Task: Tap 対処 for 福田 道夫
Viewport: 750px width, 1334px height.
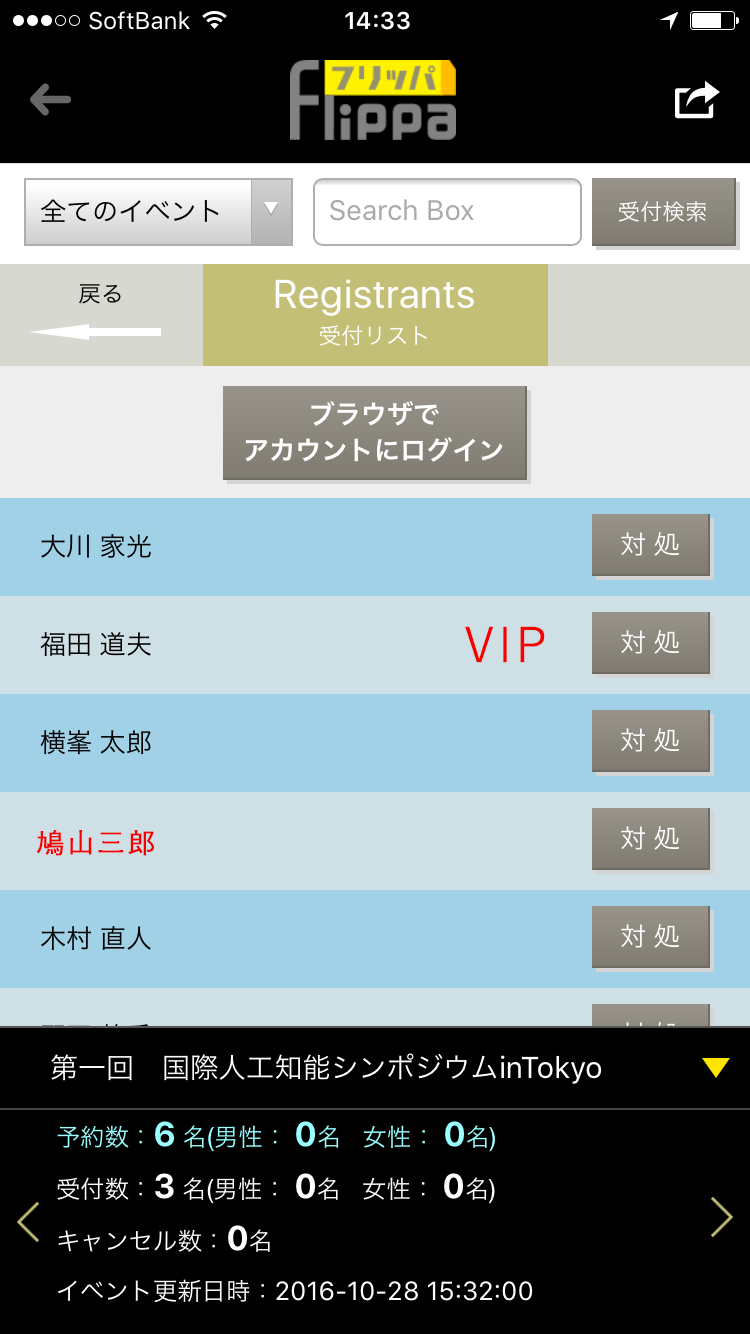Action: (x=650, y=643)
